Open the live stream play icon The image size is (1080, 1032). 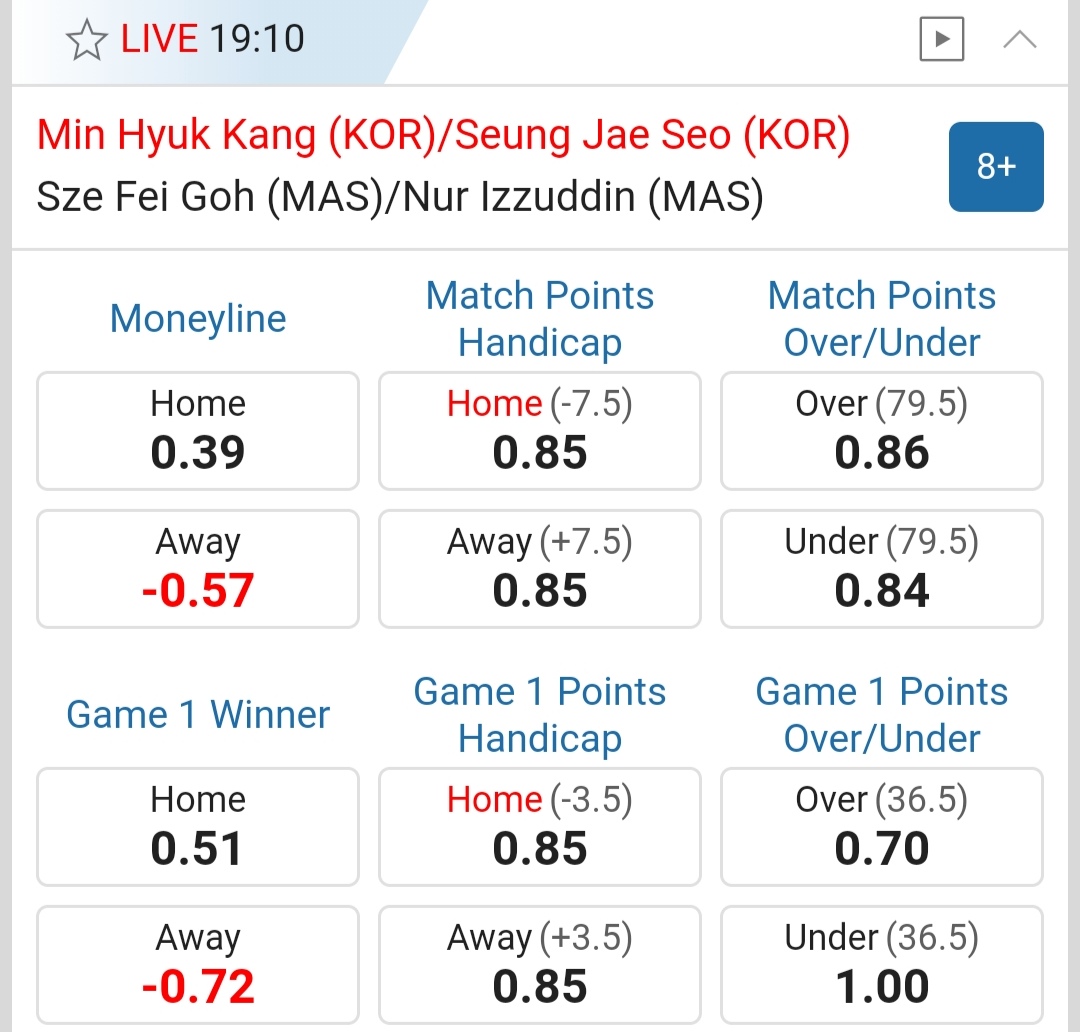(x=941, y=40)
